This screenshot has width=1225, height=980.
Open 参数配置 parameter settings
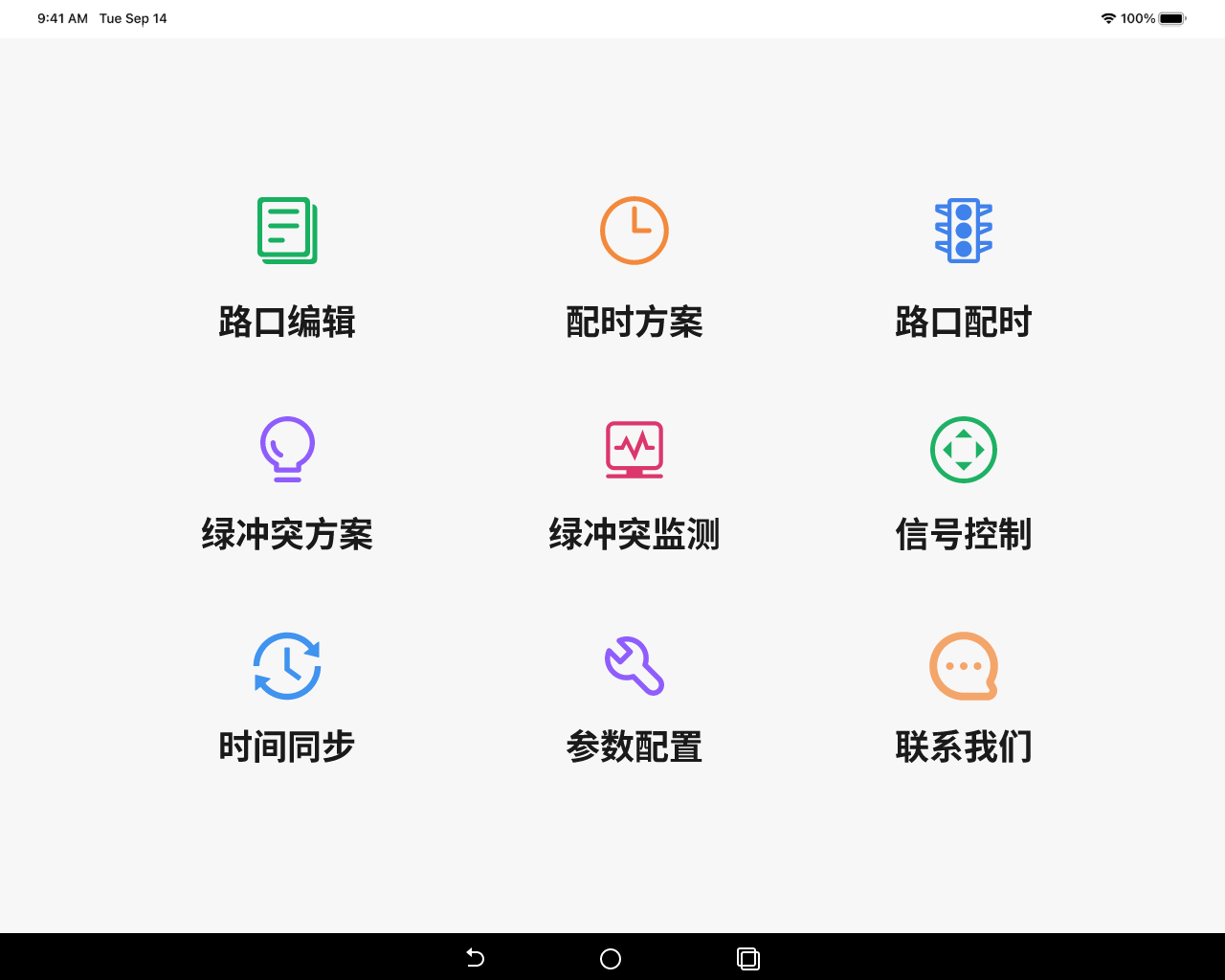click(x=634, y=697)
